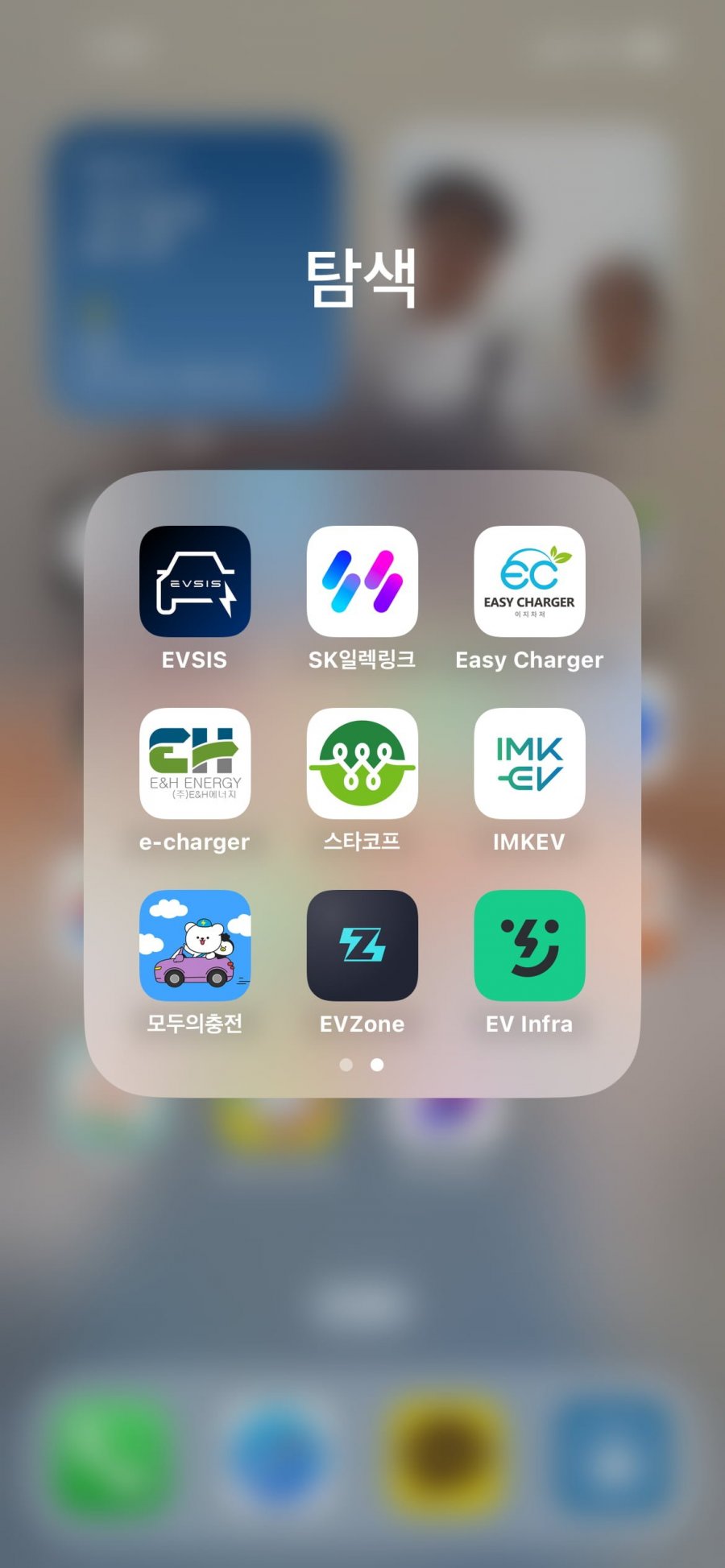Open the 스타코프 app
This screenshot has width=725, height=1568.
point(362,763)
